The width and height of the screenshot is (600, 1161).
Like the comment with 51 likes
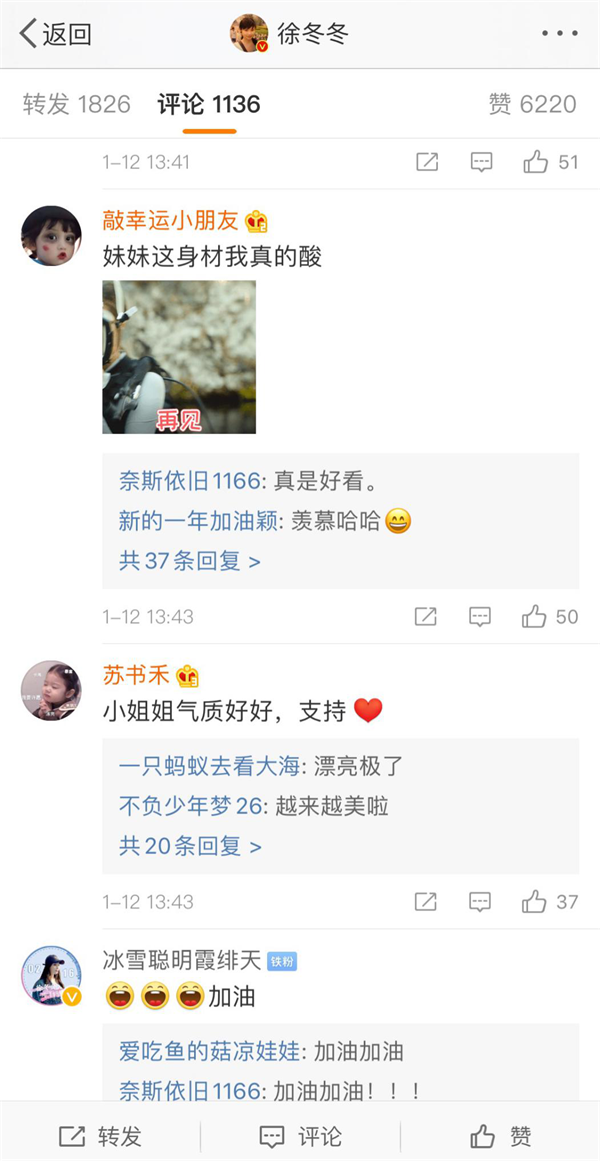(550, 162)
